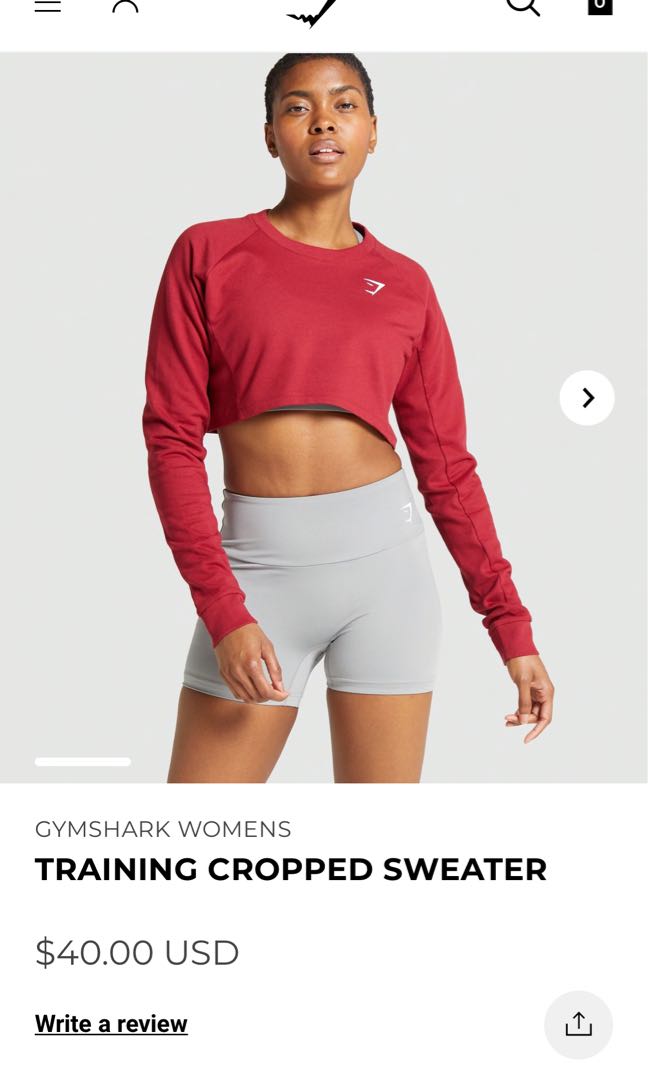This screenshot has height=1080, width=648.
Task: Show next product image with arrow
Action: 587,398
